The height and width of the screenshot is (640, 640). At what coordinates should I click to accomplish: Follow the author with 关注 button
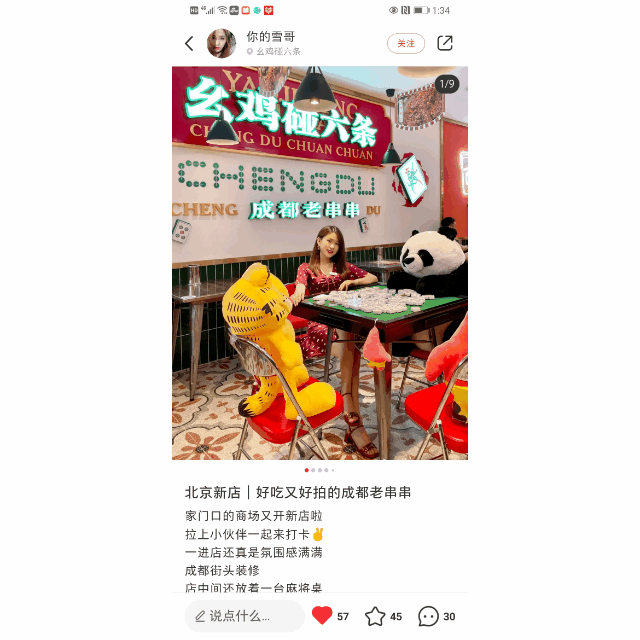[405, 43]
